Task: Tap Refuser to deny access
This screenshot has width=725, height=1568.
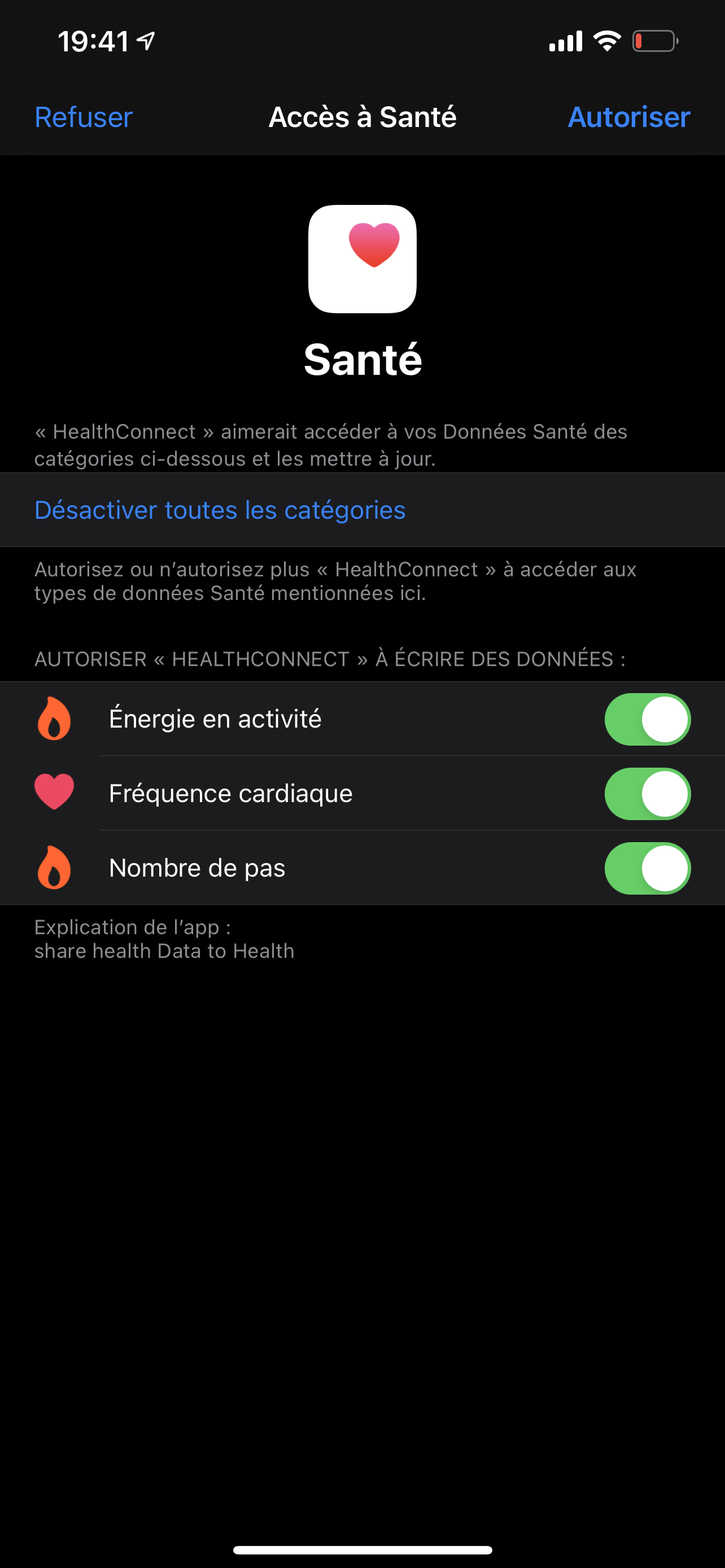Action: tap(84, 117)
